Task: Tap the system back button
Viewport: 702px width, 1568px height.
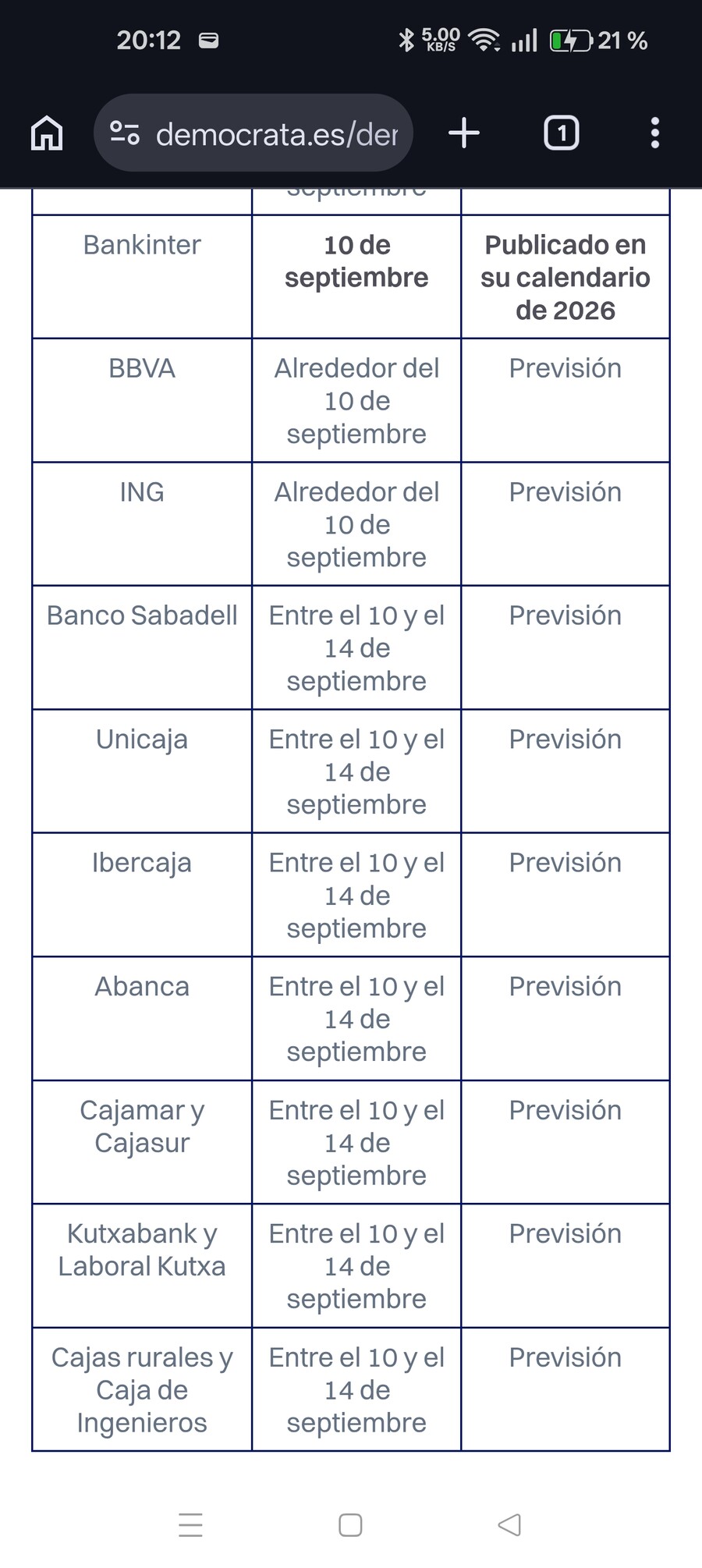Action: pos(509,1524)
